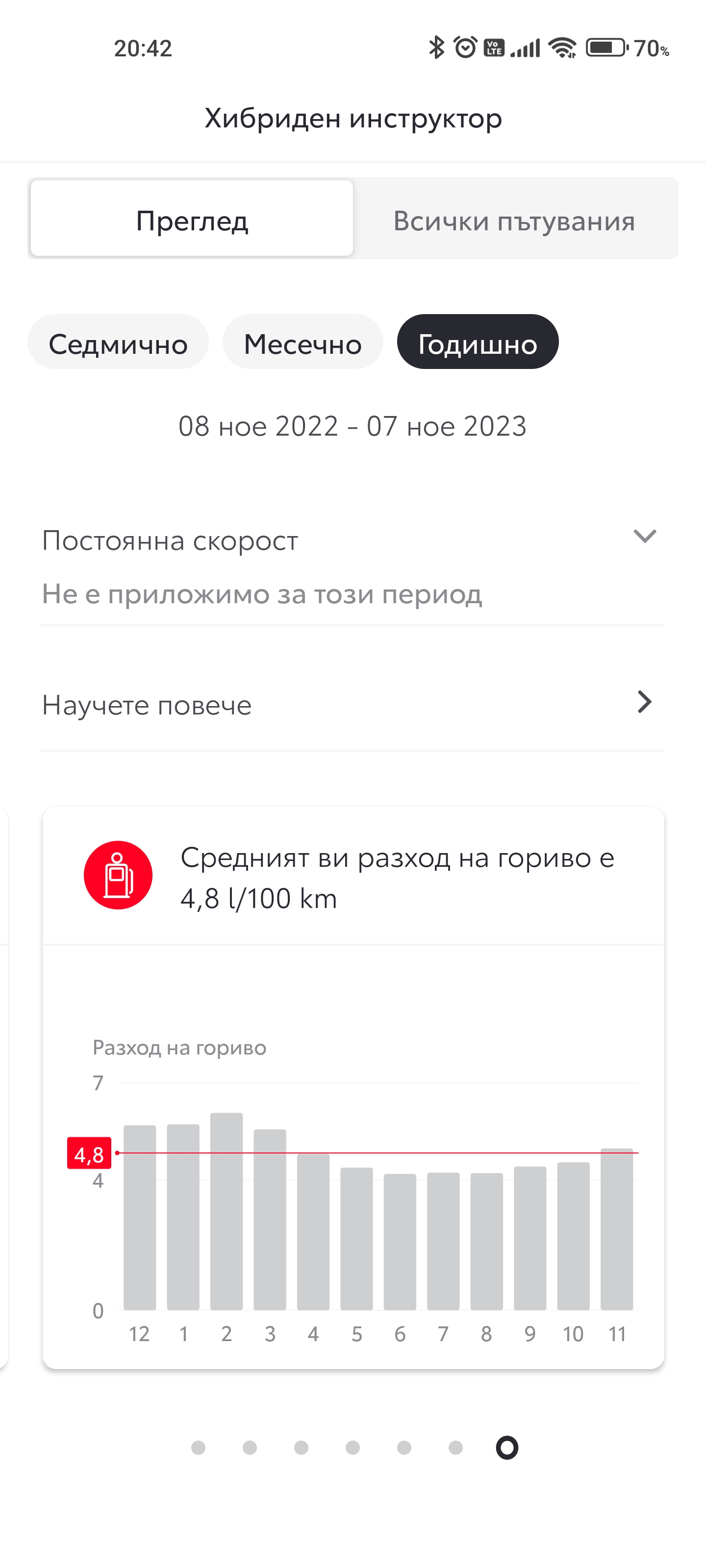The height and width of the screenshot is (1568, 706).
Task: Tap the VoLTE indicator icon
Action: (494, 48)
